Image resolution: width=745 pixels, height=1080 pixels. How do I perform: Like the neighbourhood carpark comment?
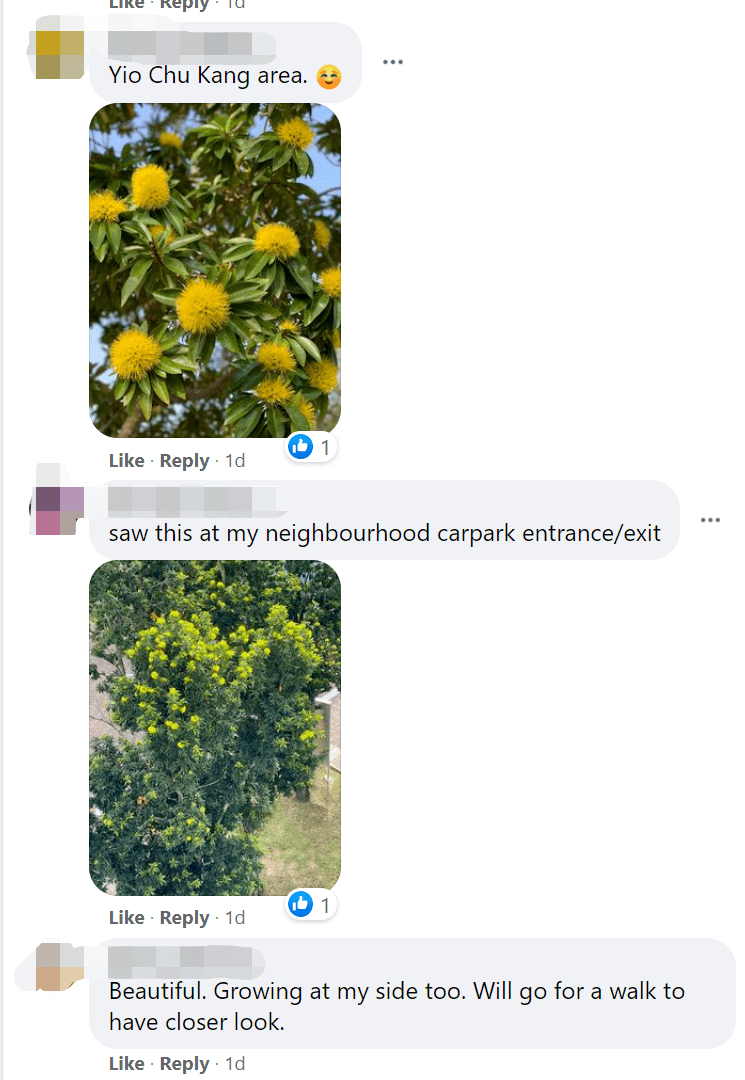tap(126, 918)
